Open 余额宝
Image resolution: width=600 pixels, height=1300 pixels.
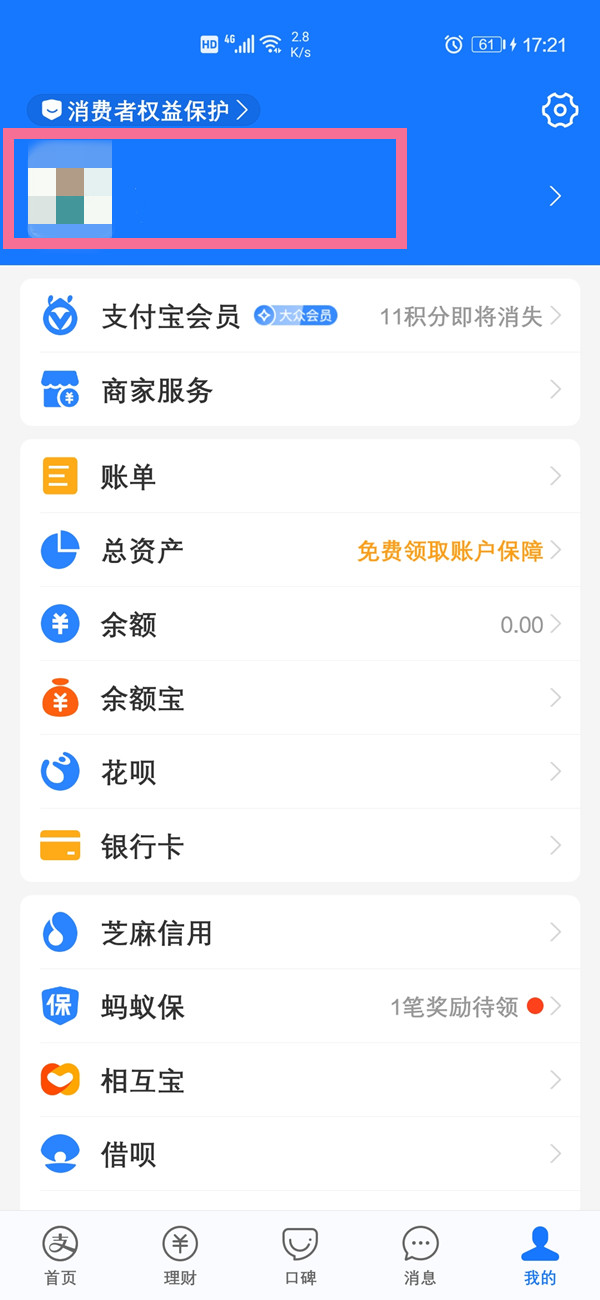point(300,698)
